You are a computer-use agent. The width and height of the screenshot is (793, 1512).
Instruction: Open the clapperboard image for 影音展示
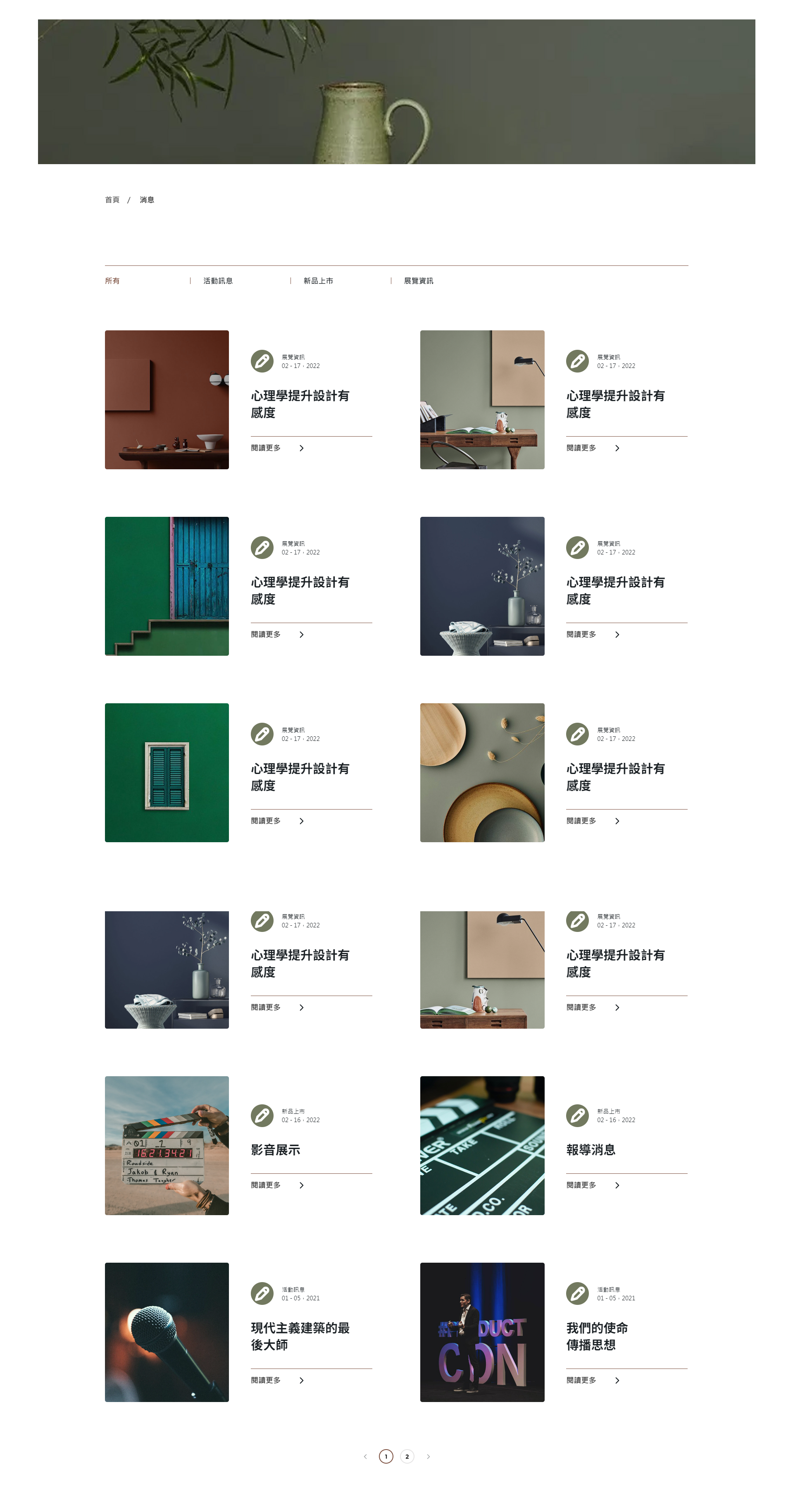pos(167,1145)
